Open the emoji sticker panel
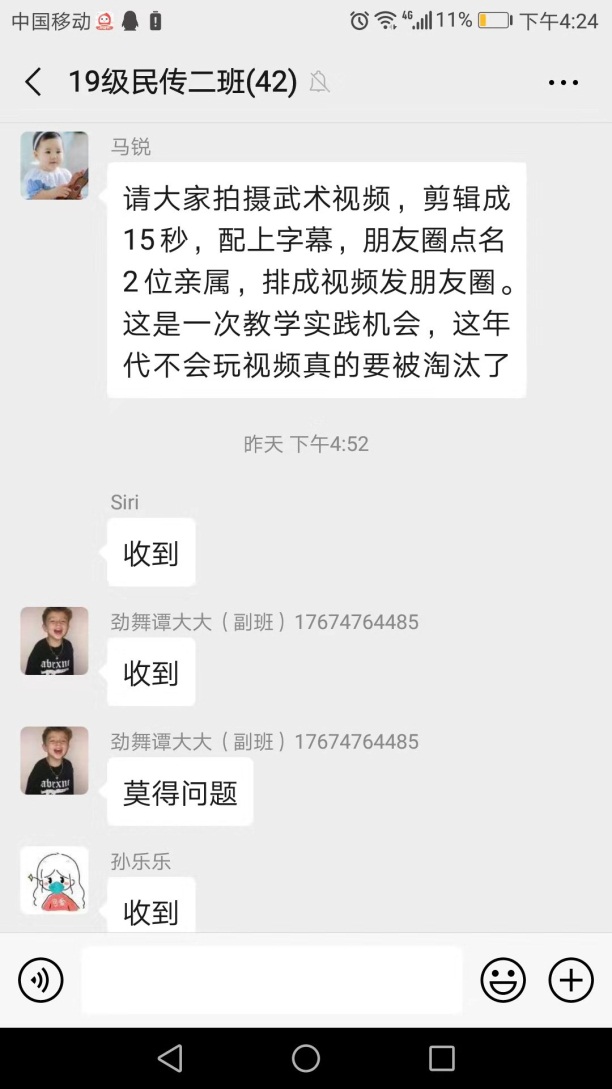The width and height of the screenshot is (612, 1089). tap(503, 980)
